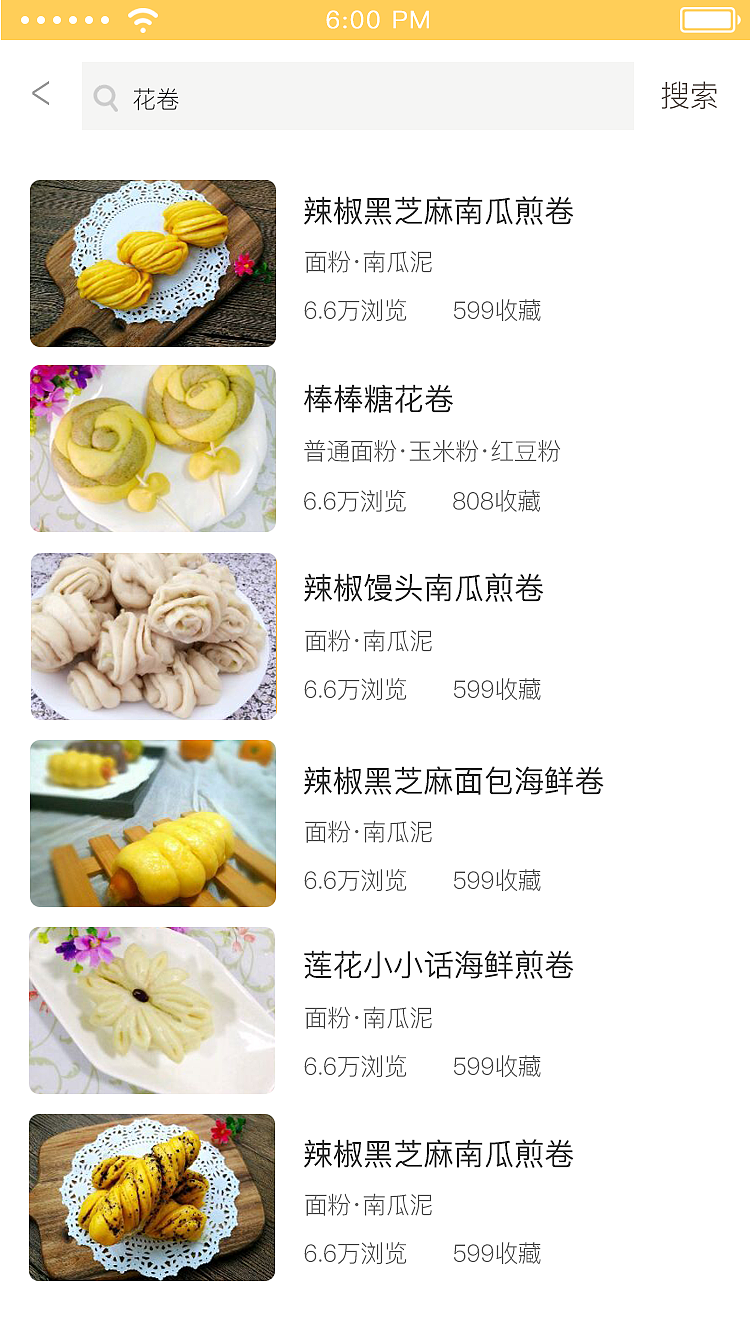Tap the back arrow to return
Viewport: 750px width, 1334px height.
(x=40, y=92)
